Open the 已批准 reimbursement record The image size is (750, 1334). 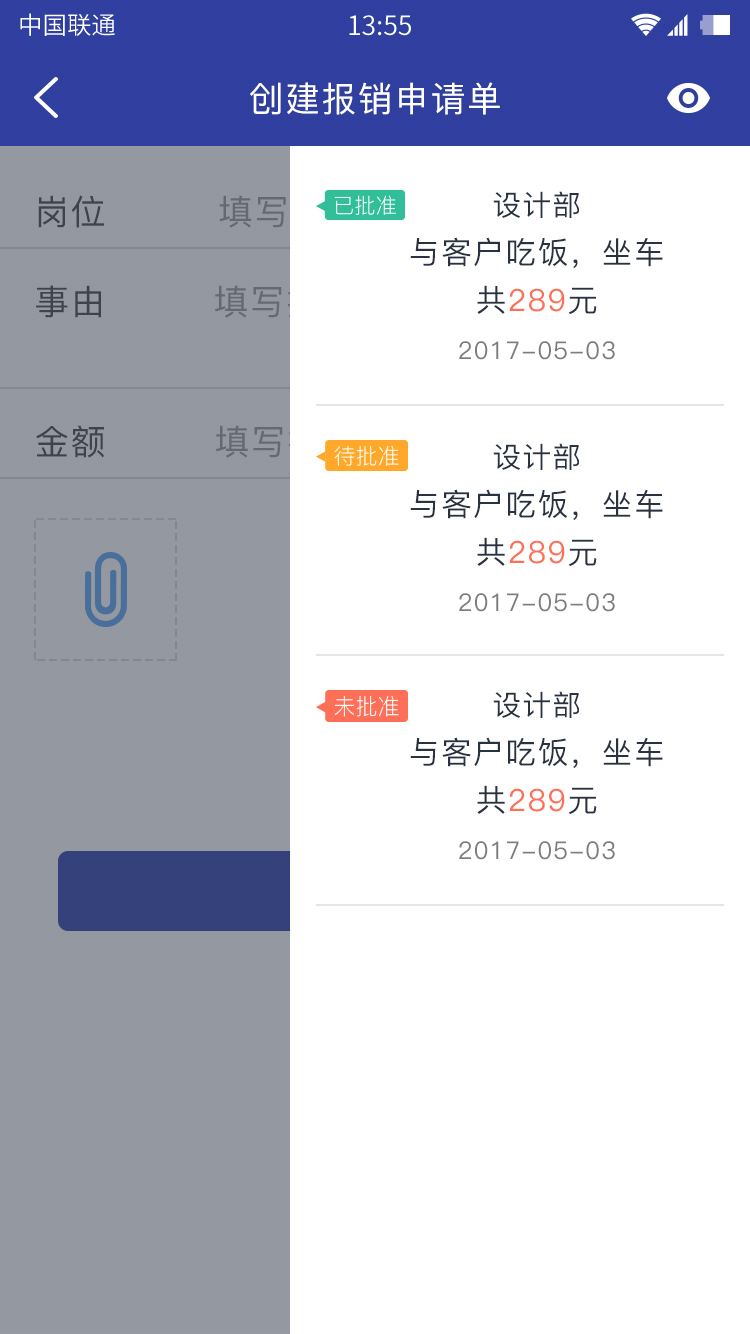click(x=520, y=278)
